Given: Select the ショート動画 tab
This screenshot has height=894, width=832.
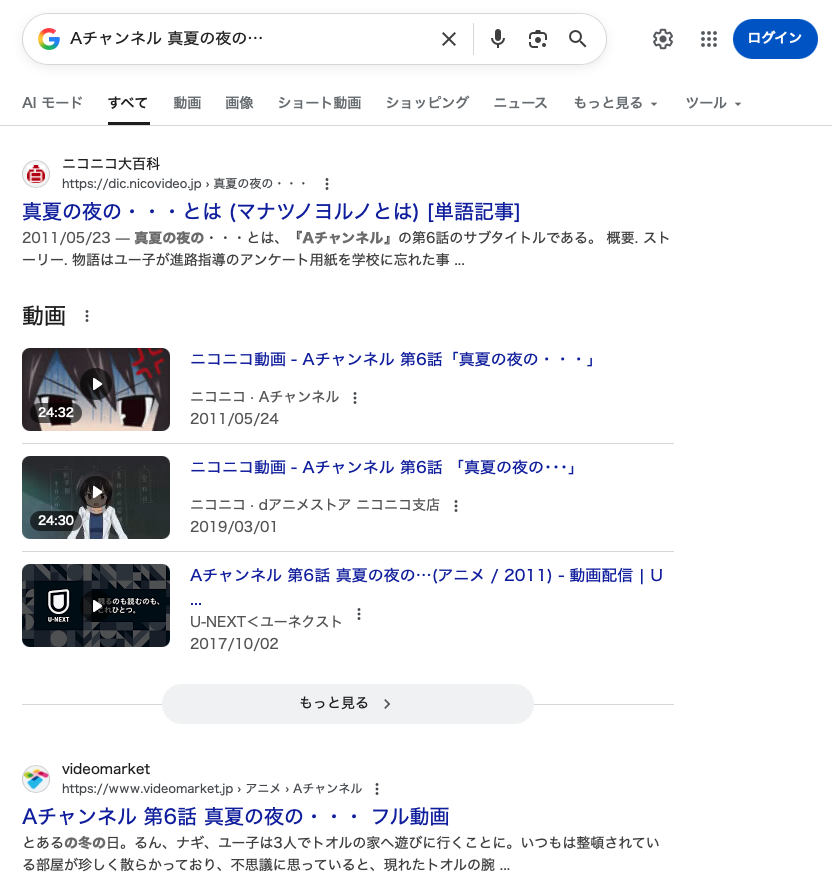Looking at the screenshot, I should pos(319,103).
